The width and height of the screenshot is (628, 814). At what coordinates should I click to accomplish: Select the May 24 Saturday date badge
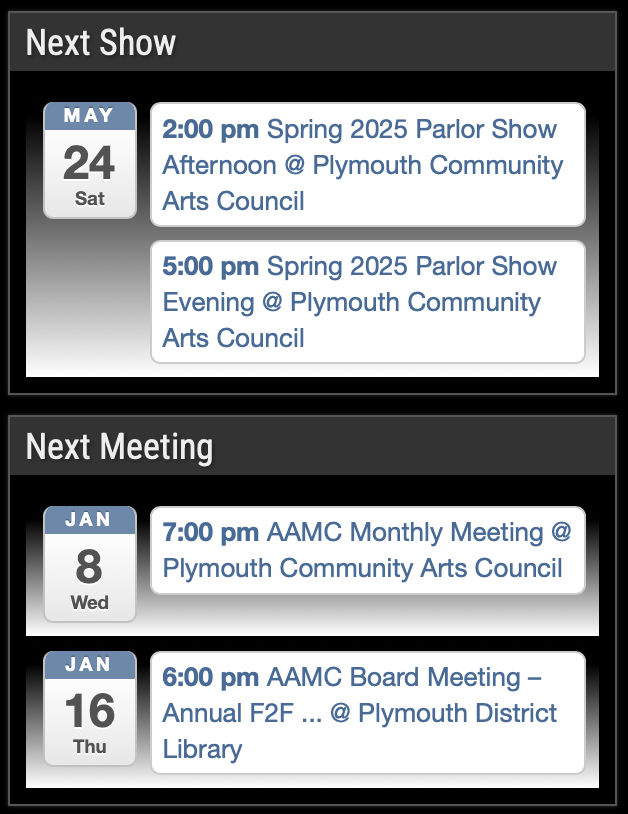[90, 160]
